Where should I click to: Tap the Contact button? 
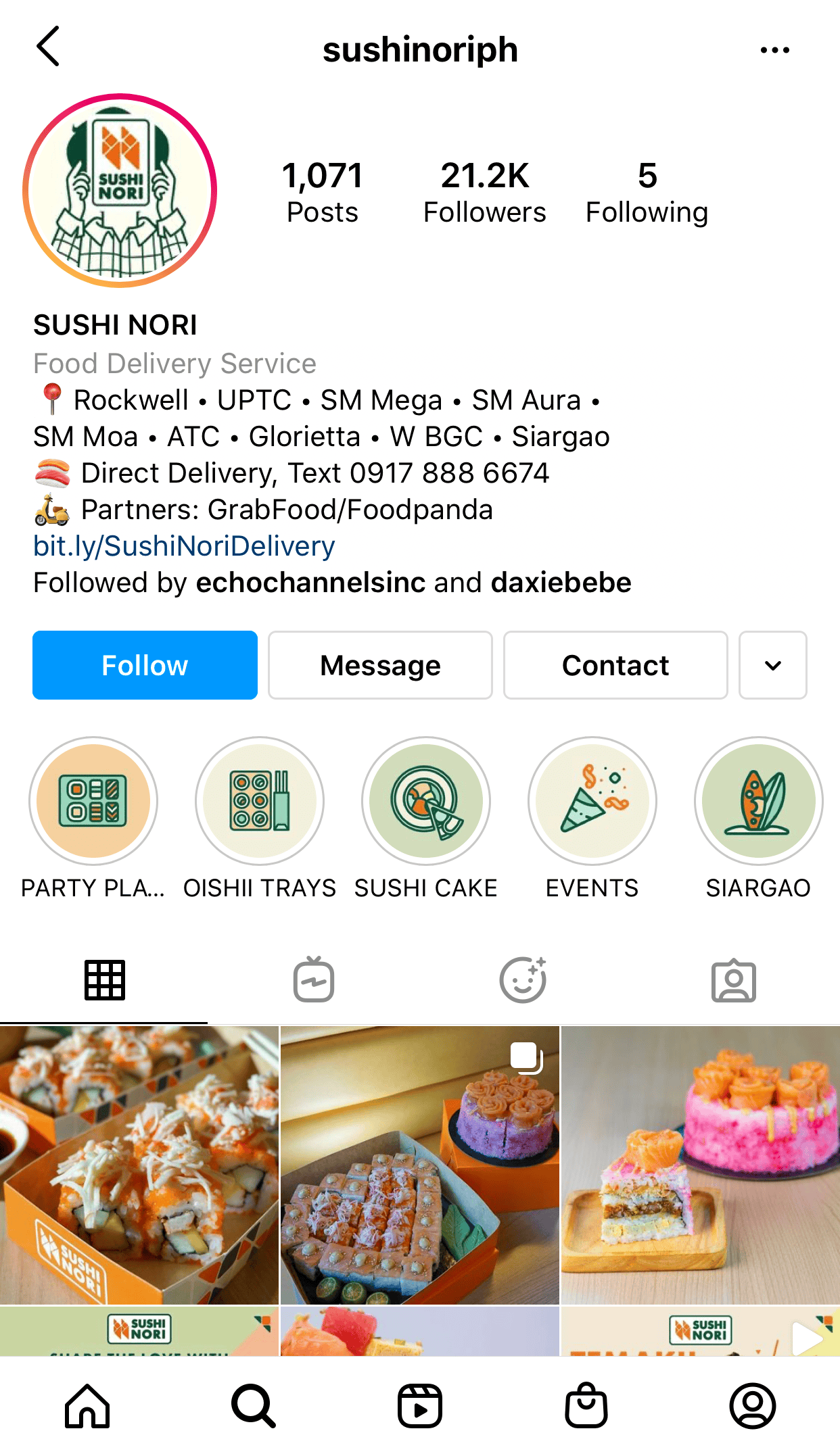point(615,665)
